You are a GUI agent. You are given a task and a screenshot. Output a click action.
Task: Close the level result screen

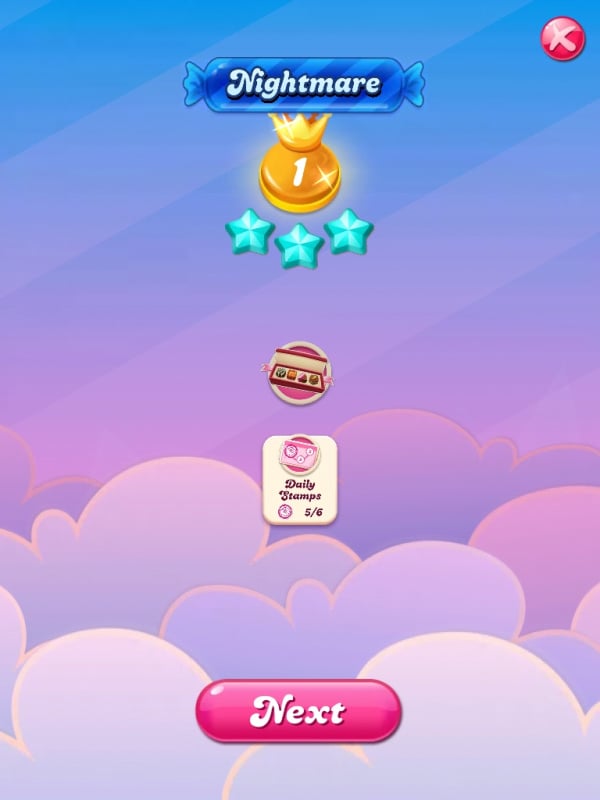[x=562, y=39]
